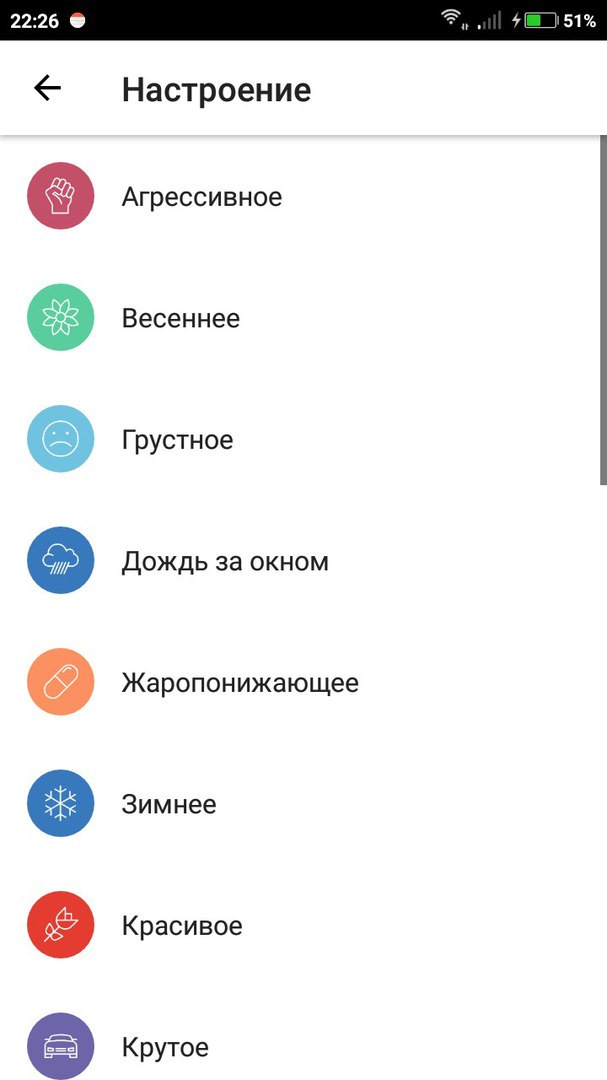607x1080 pixels.
Task: Pick the Зимнее mood
Action: (168, 804)
